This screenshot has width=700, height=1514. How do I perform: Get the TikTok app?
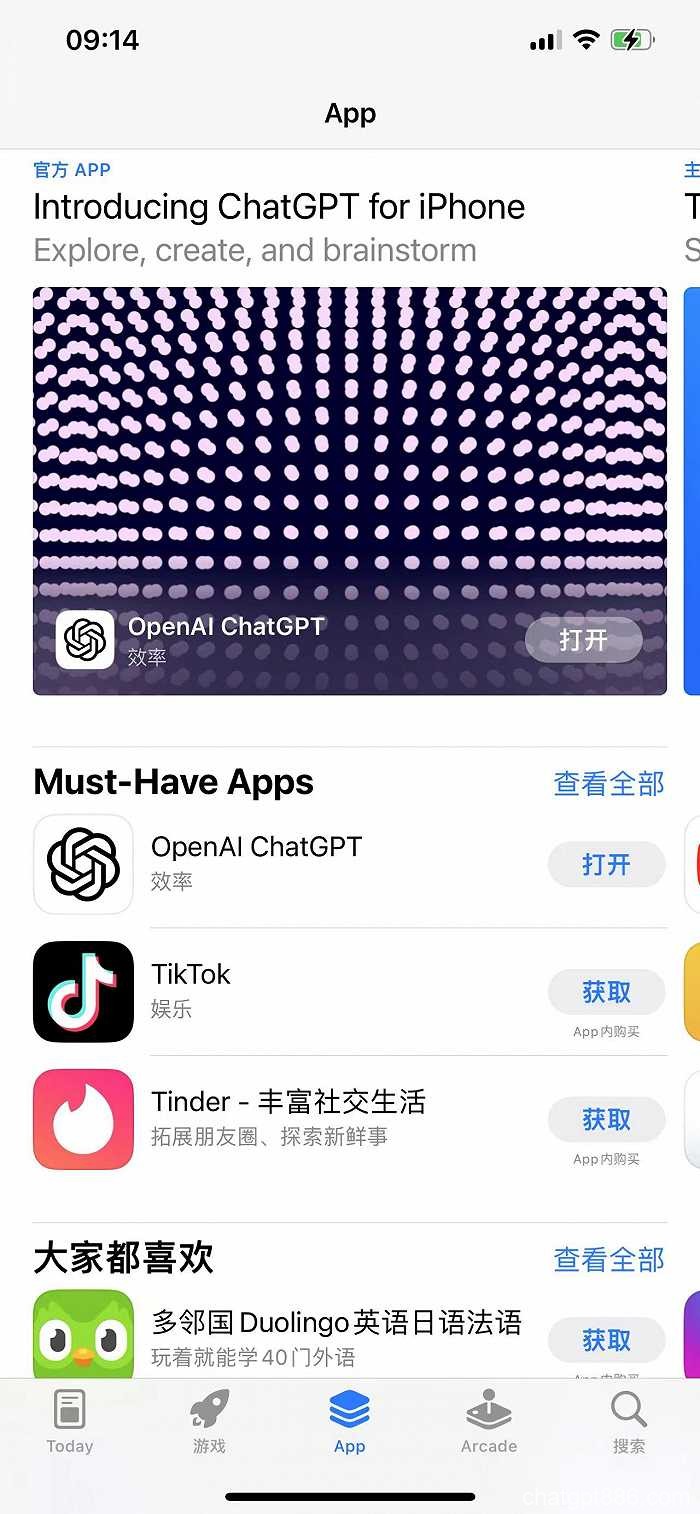point(606,992)
